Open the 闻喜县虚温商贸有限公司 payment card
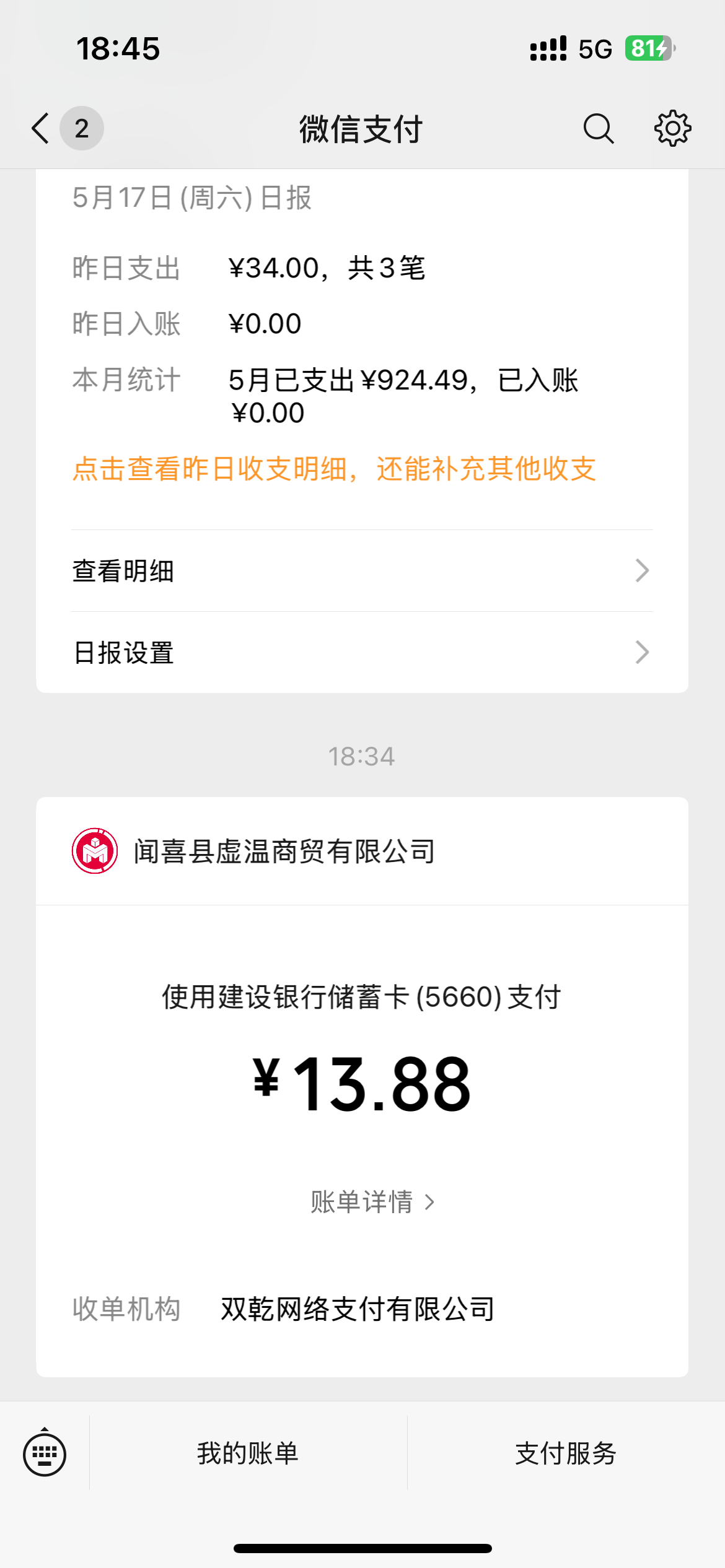Viewport: 725px width, 1568px height. pos(362,1086)
